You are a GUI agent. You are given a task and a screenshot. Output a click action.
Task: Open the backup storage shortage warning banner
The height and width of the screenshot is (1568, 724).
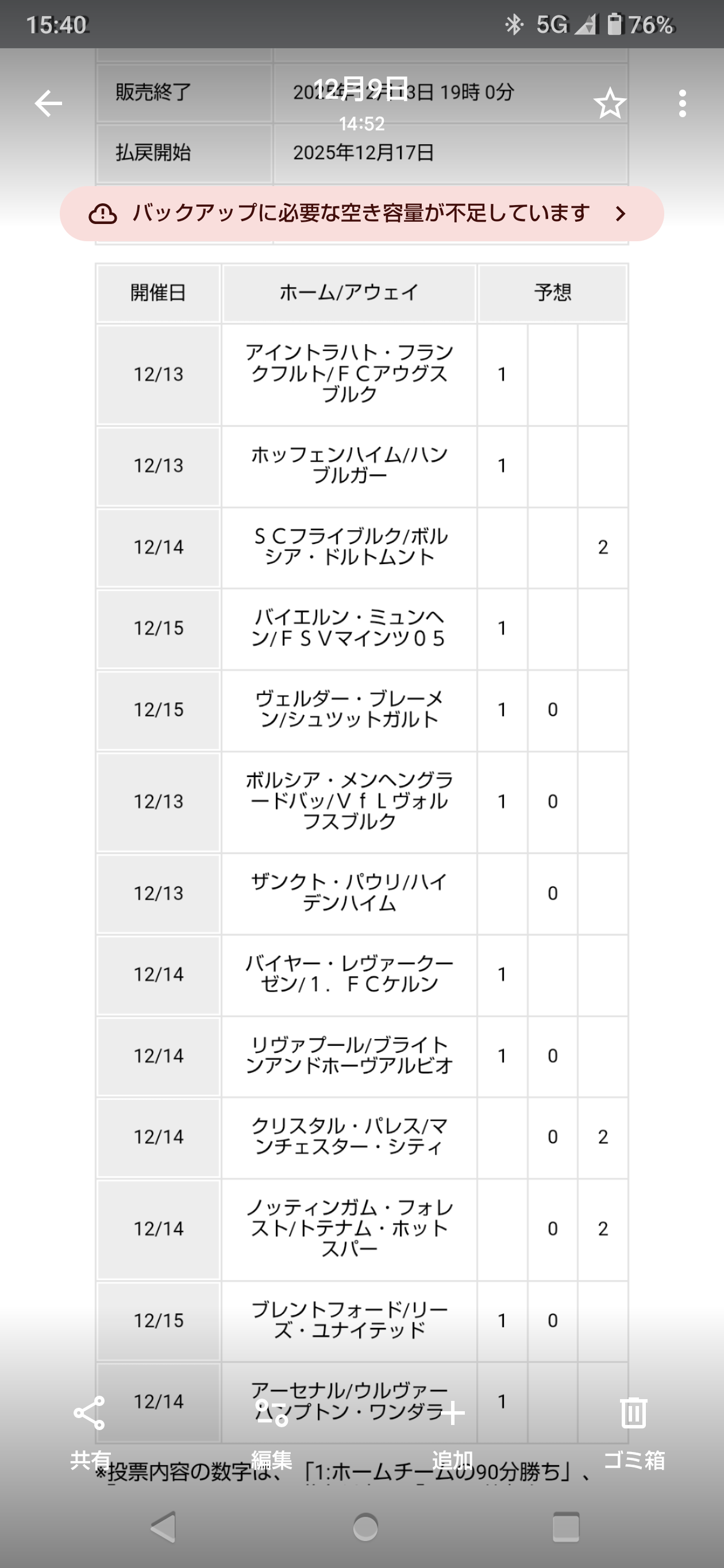tap(361, 214)
